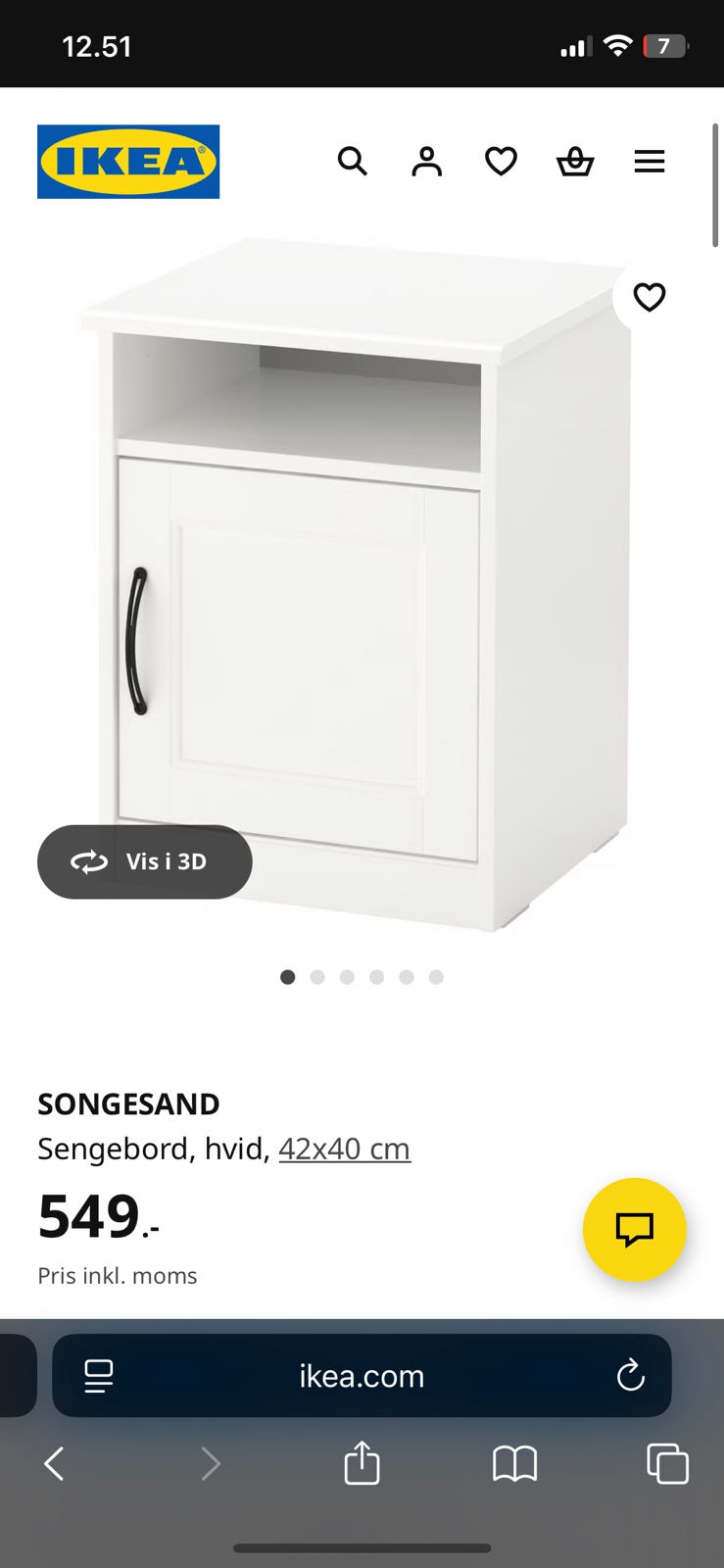Open the page settings menu in address bar
The height and width of the screenshot is (1568, 724).
pyautogui.click(x=99, y=1375)
